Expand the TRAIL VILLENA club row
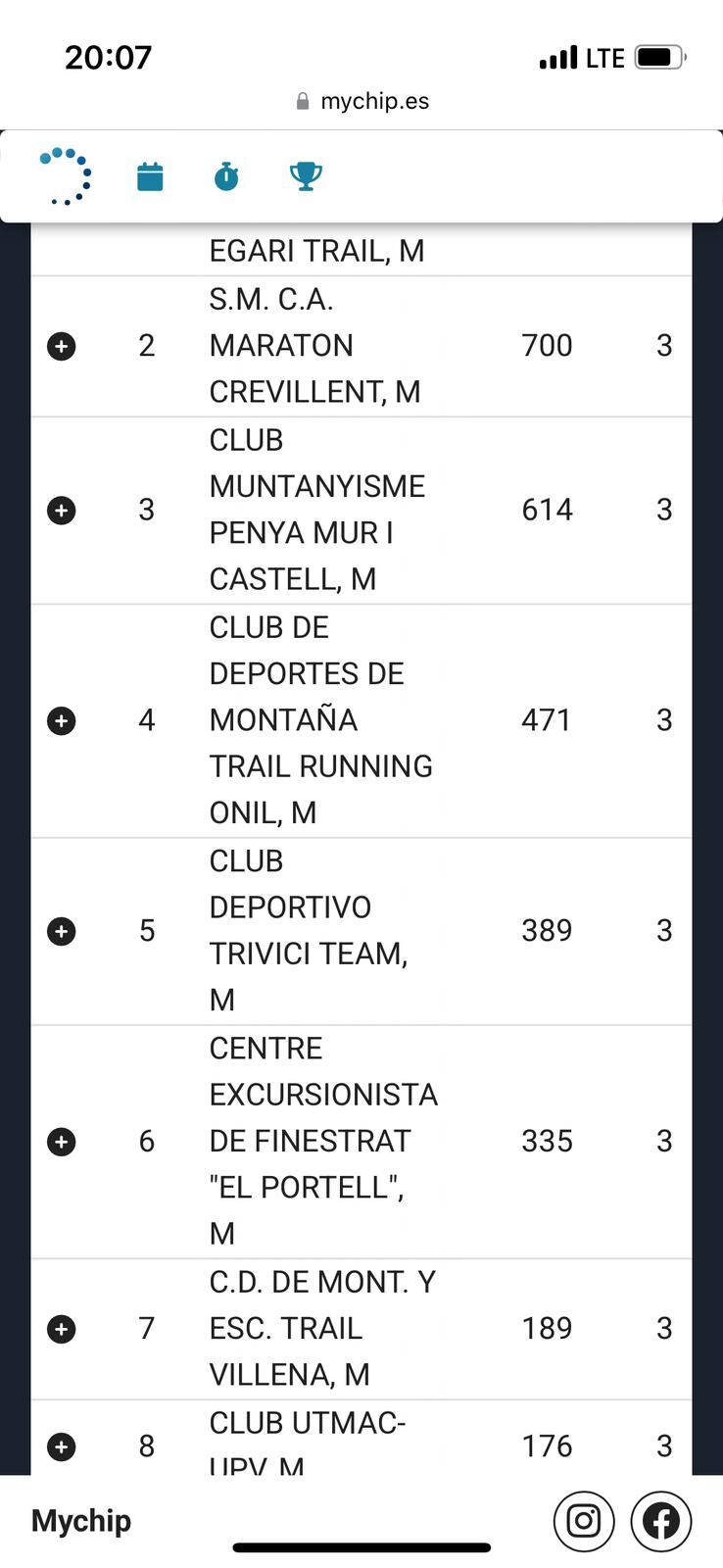 62,1329
